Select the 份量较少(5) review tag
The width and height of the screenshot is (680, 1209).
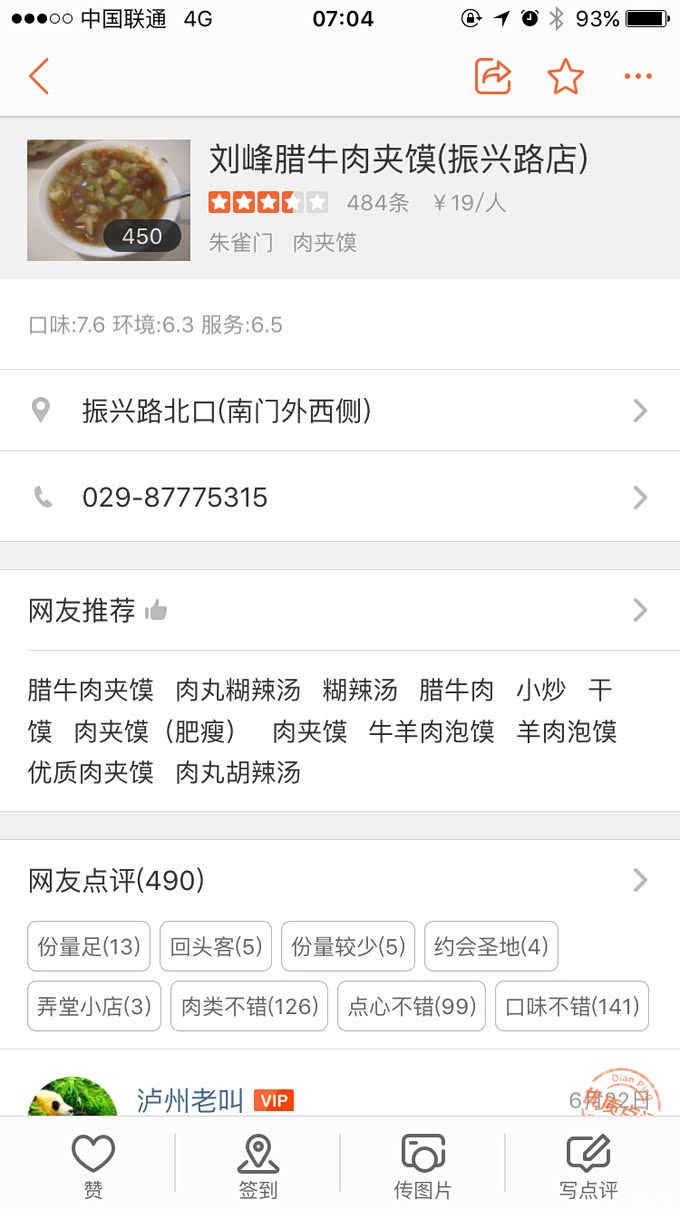[x=348, y=946]
